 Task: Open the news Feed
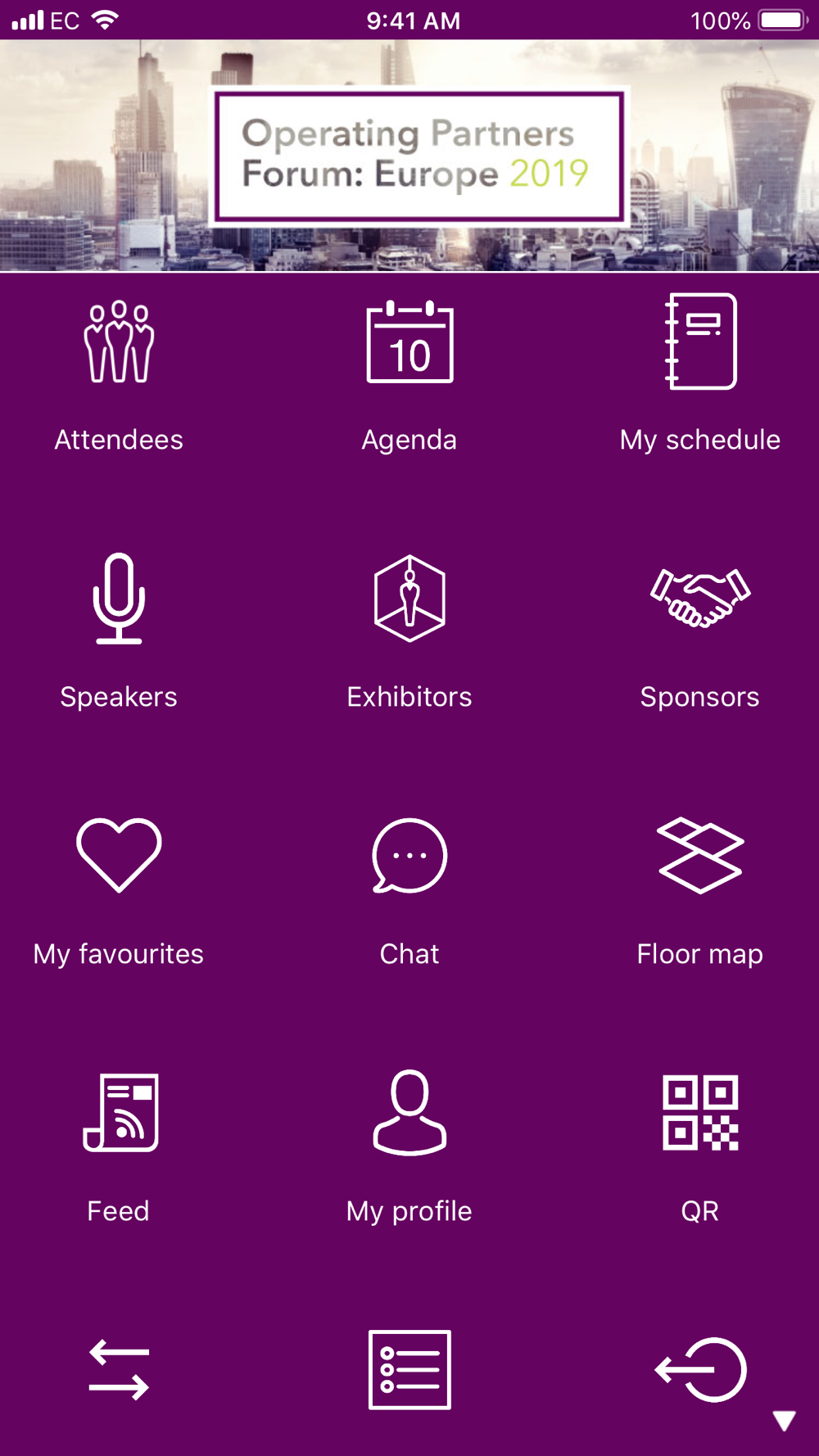click(119, 1145)
